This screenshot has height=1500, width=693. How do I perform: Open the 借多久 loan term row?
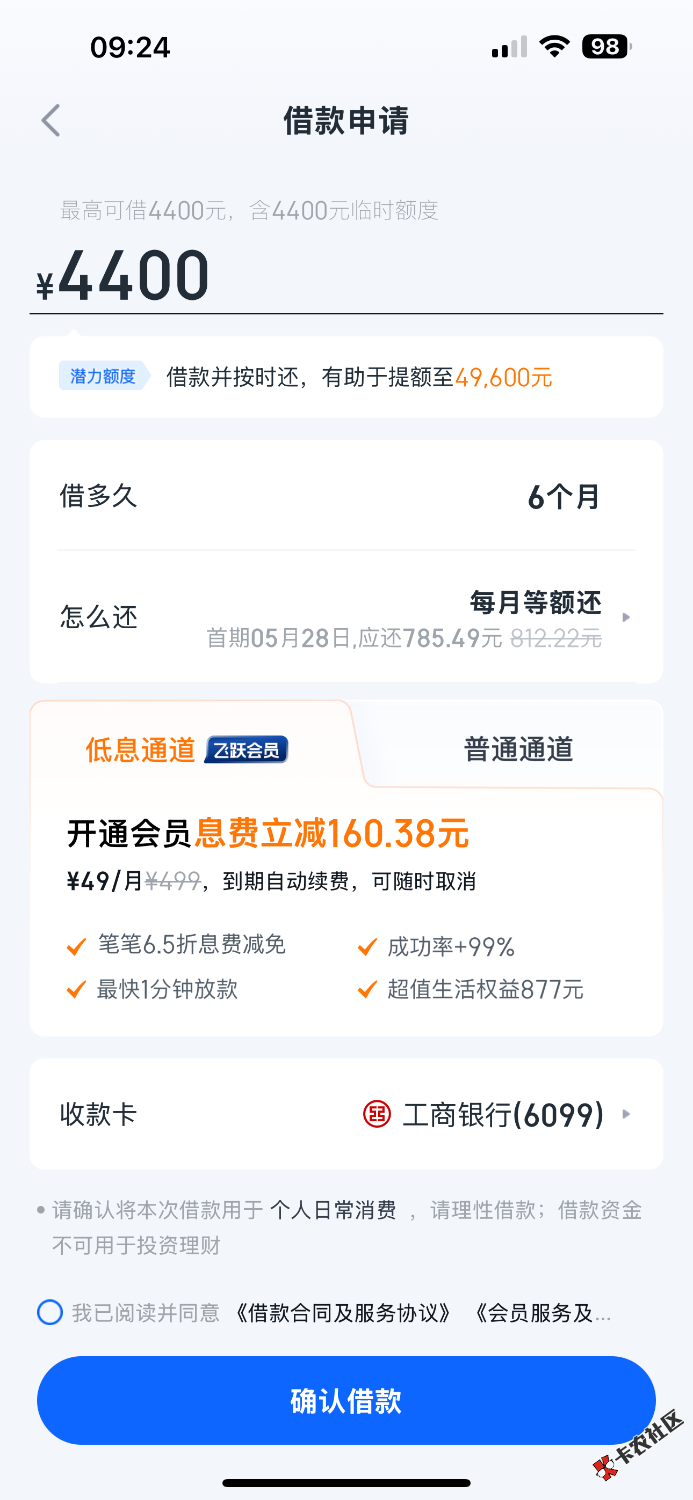tap(345, 496)
